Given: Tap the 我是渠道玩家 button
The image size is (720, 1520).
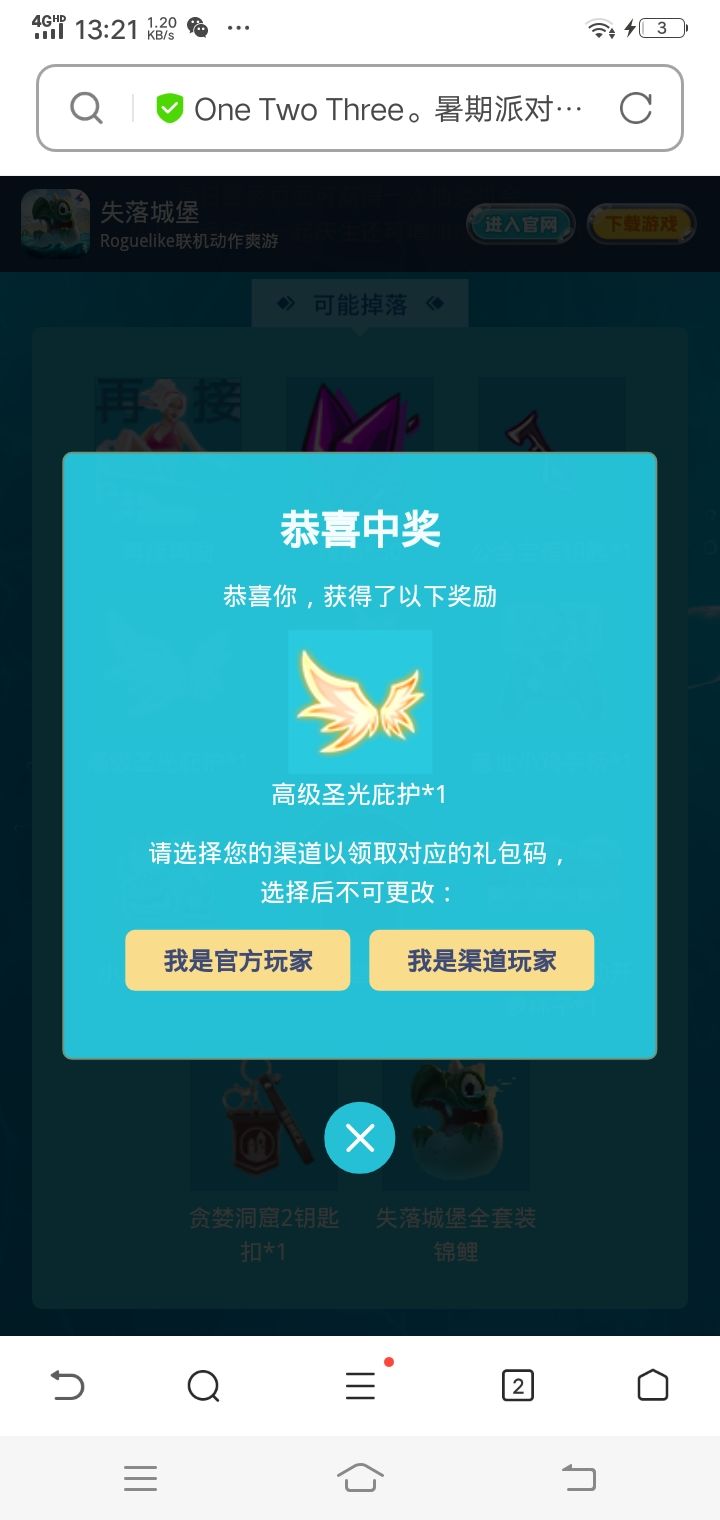Looking at the screenshot, I should [x=481, y=959].
